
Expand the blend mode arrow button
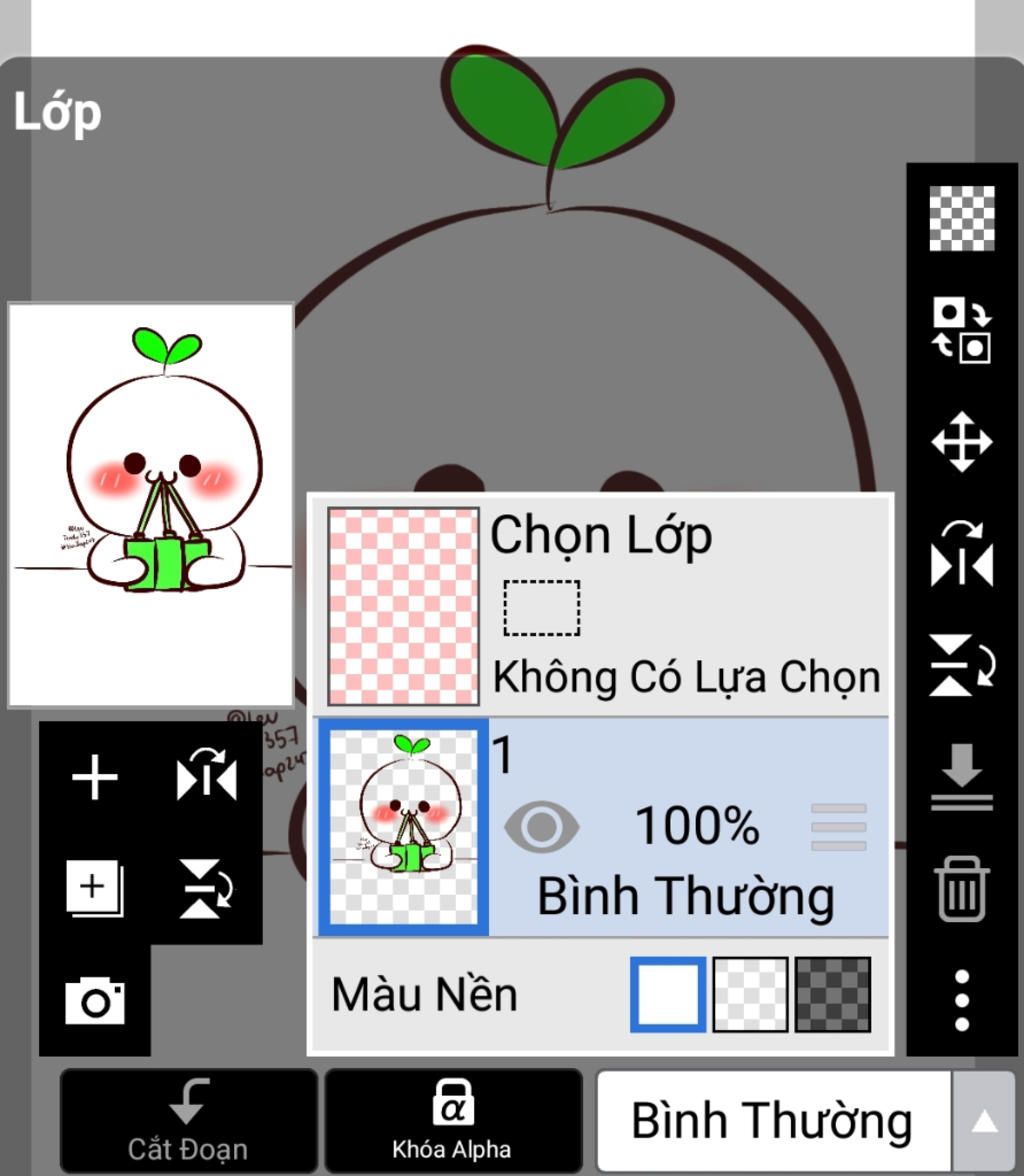click(x=984, y=1120)
